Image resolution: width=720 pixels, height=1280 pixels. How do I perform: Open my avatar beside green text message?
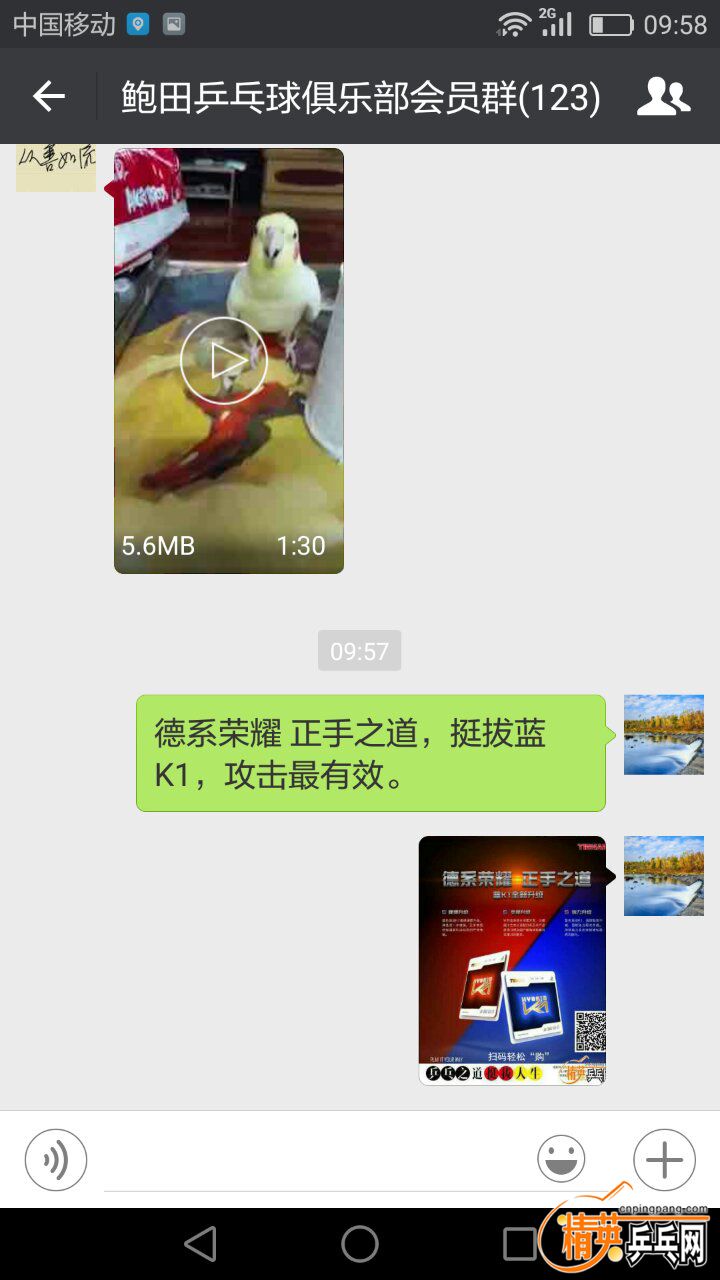(x=664, y=735)
